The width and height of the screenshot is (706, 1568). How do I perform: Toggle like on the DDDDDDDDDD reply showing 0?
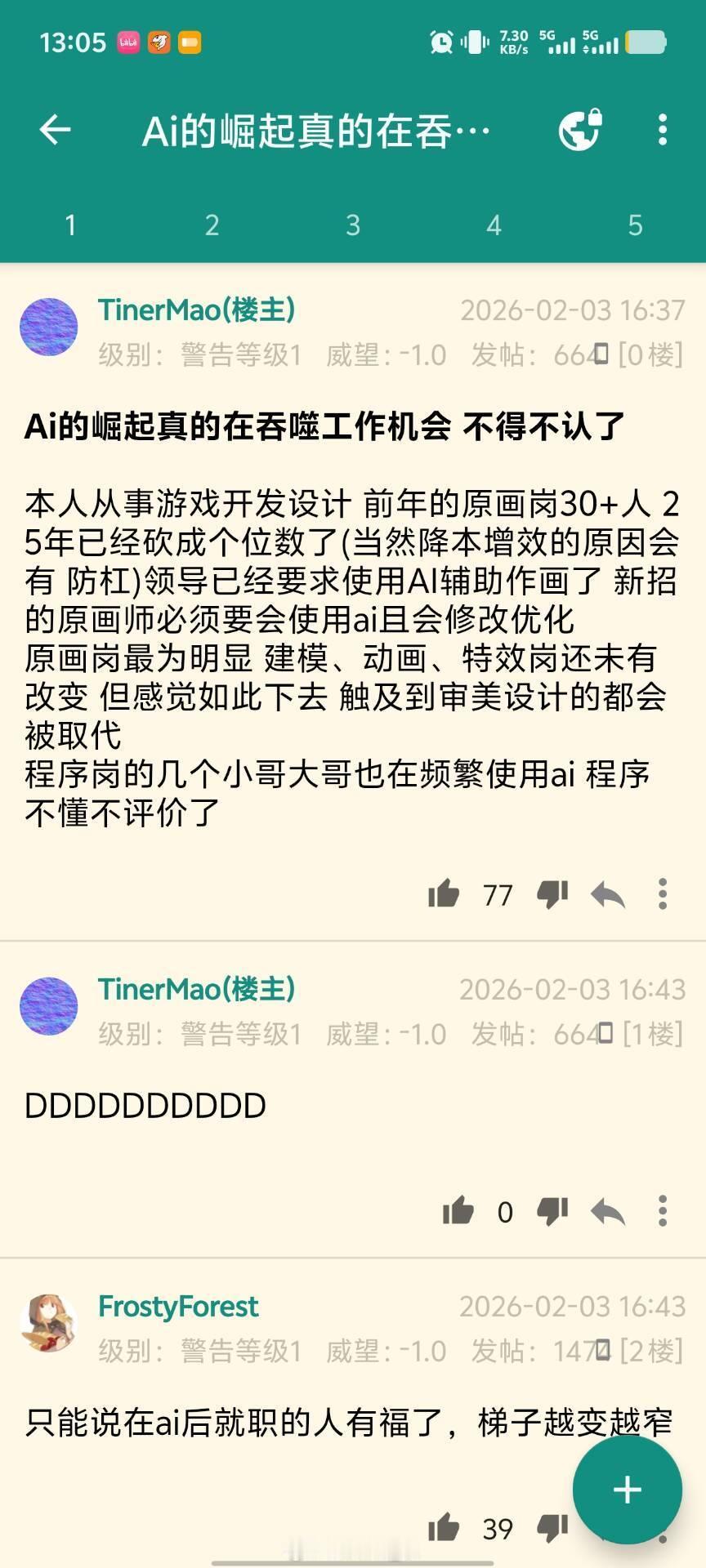click(x=458, y=1213)
